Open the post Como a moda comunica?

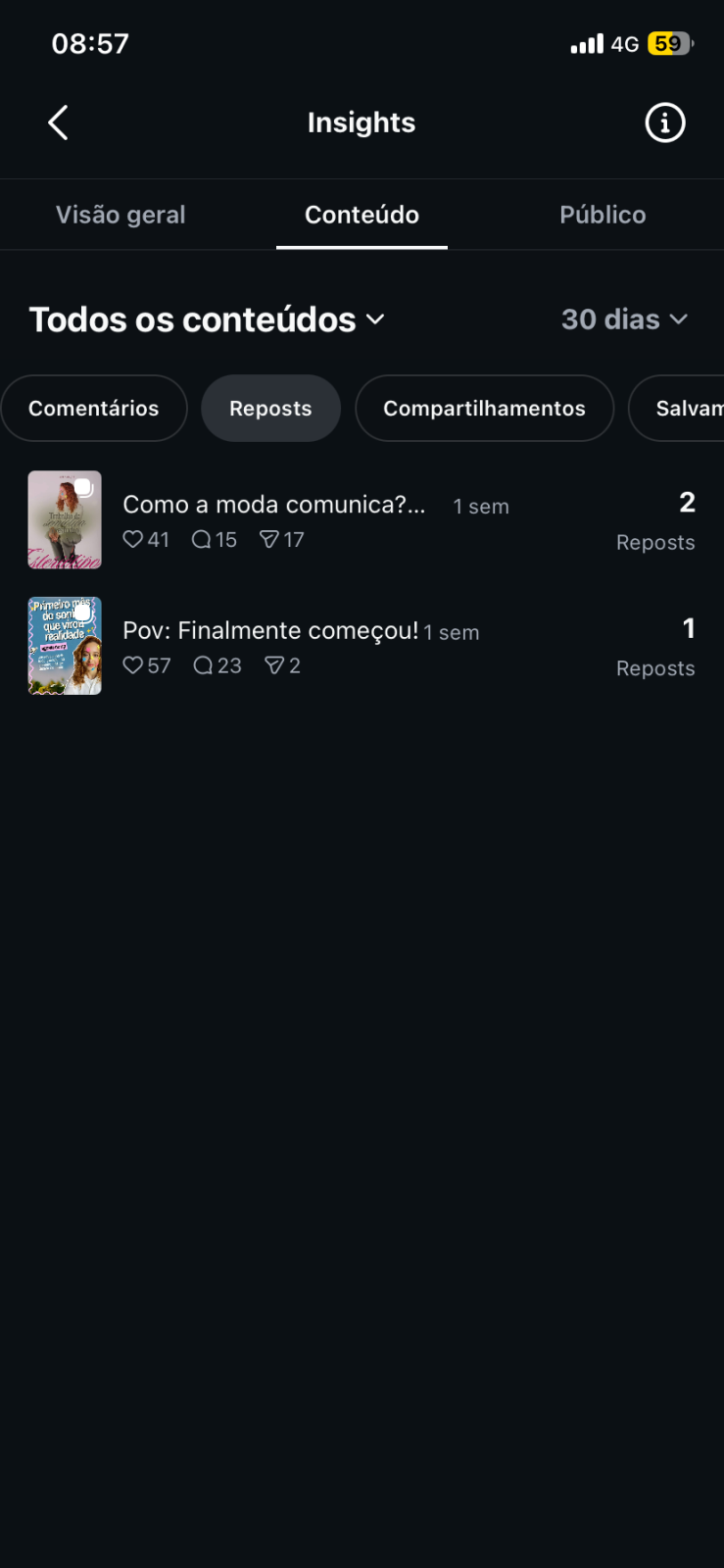click(362, 520)
